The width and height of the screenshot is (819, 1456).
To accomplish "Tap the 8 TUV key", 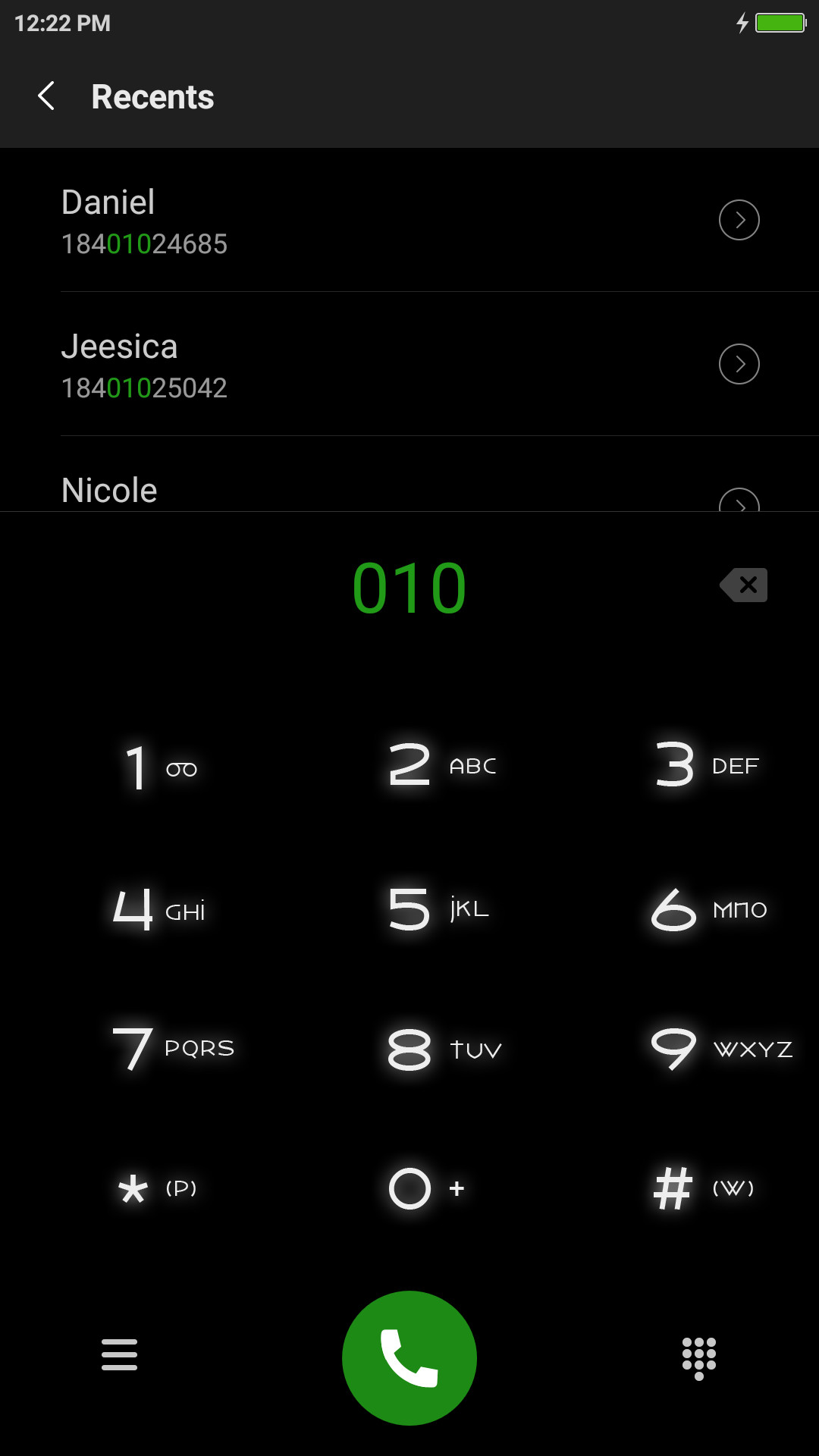I will click(x=444, y=1050).
